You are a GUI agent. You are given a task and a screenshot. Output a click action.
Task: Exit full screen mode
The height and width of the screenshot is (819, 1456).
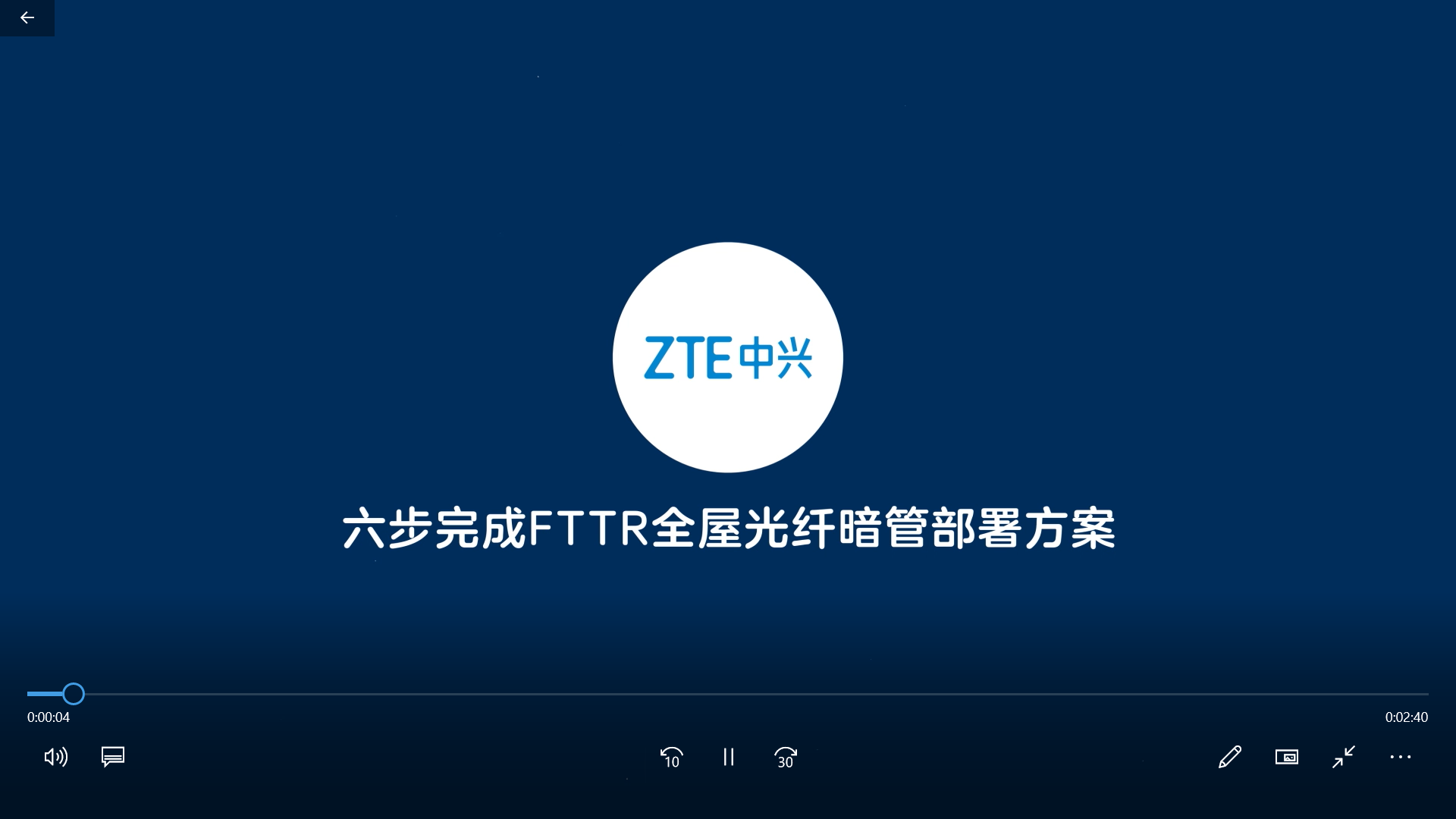(x=1343, y=757)
